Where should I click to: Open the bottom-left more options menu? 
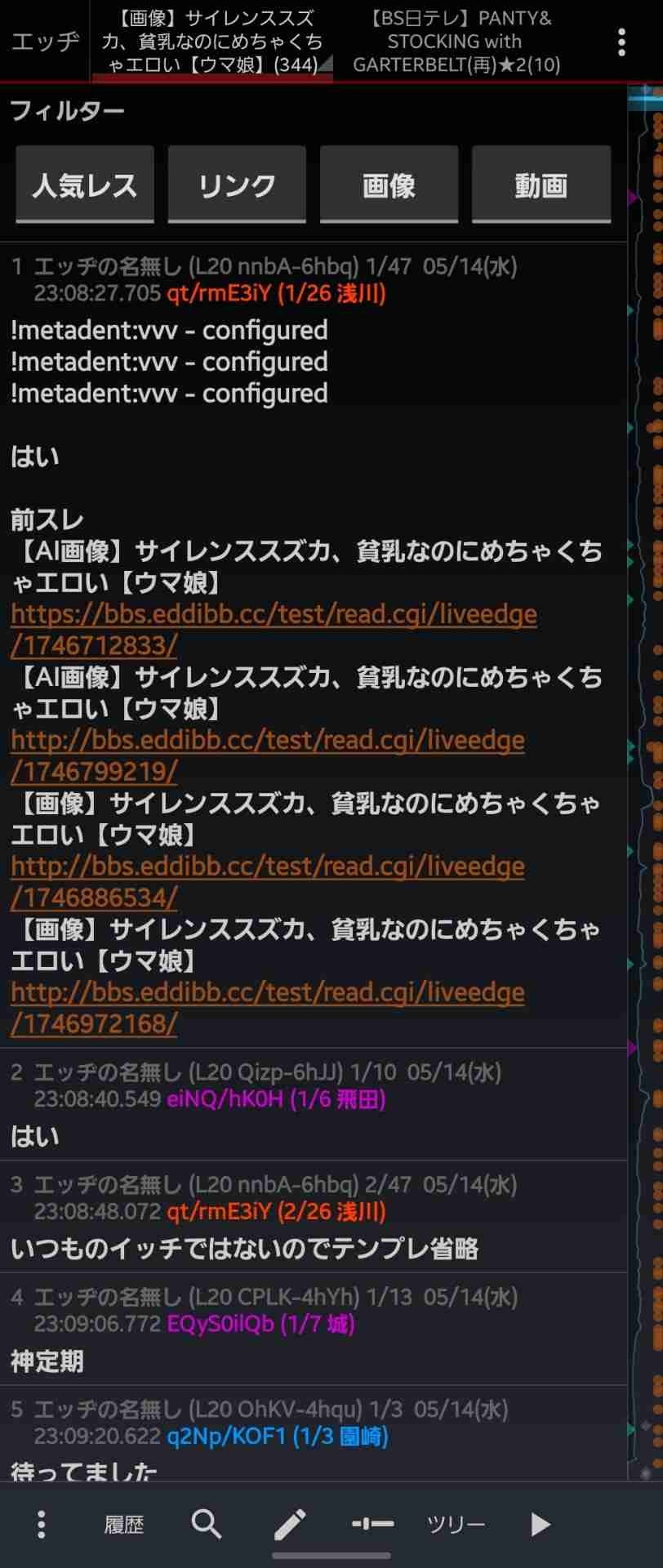tap(41, 1524)
